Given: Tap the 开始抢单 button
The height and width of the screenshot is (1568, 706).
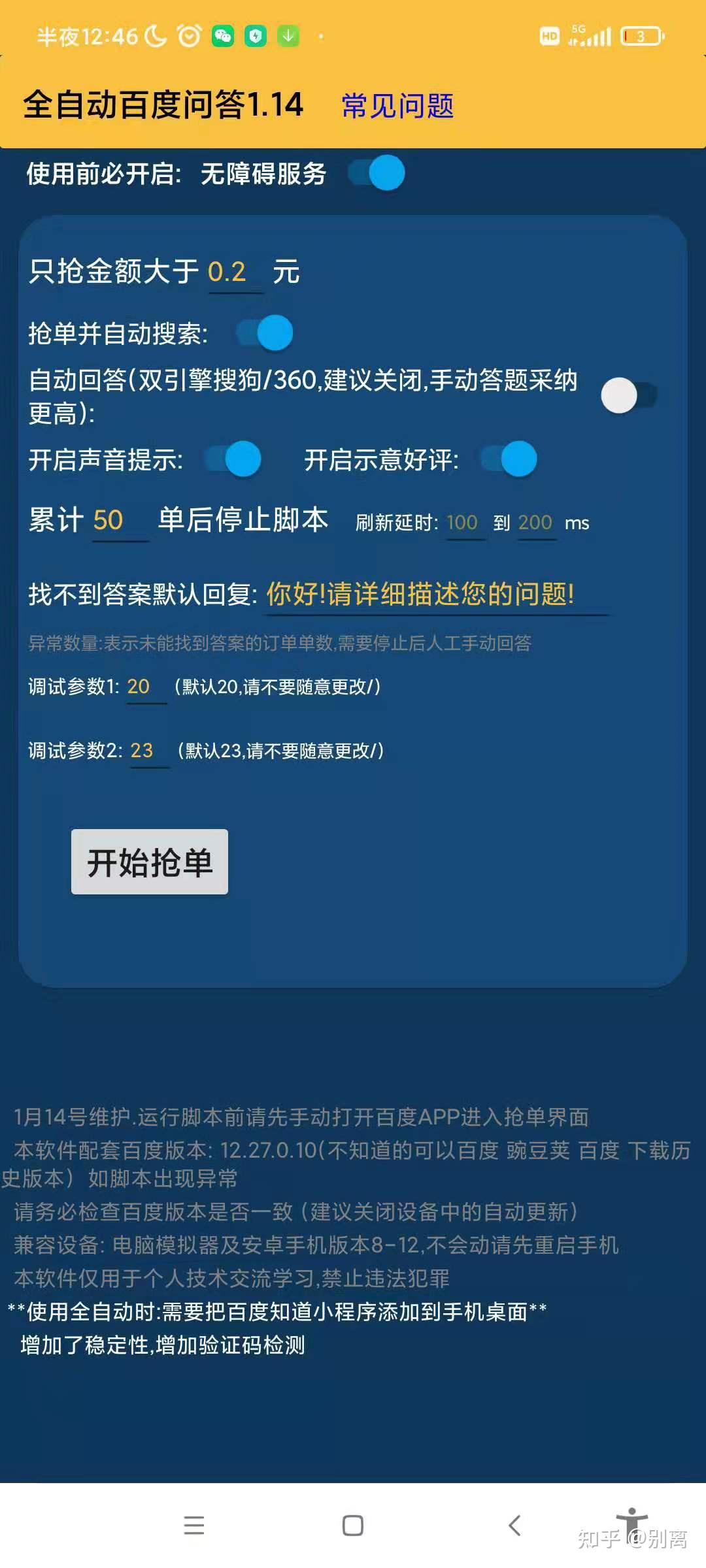Looking at the screenshot, I should (x=150, y=862).
